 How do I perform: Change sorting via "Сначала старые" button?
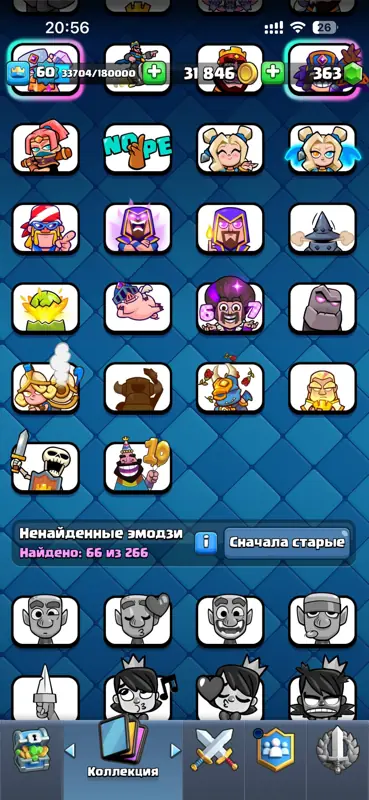click(x=287, y=542)
